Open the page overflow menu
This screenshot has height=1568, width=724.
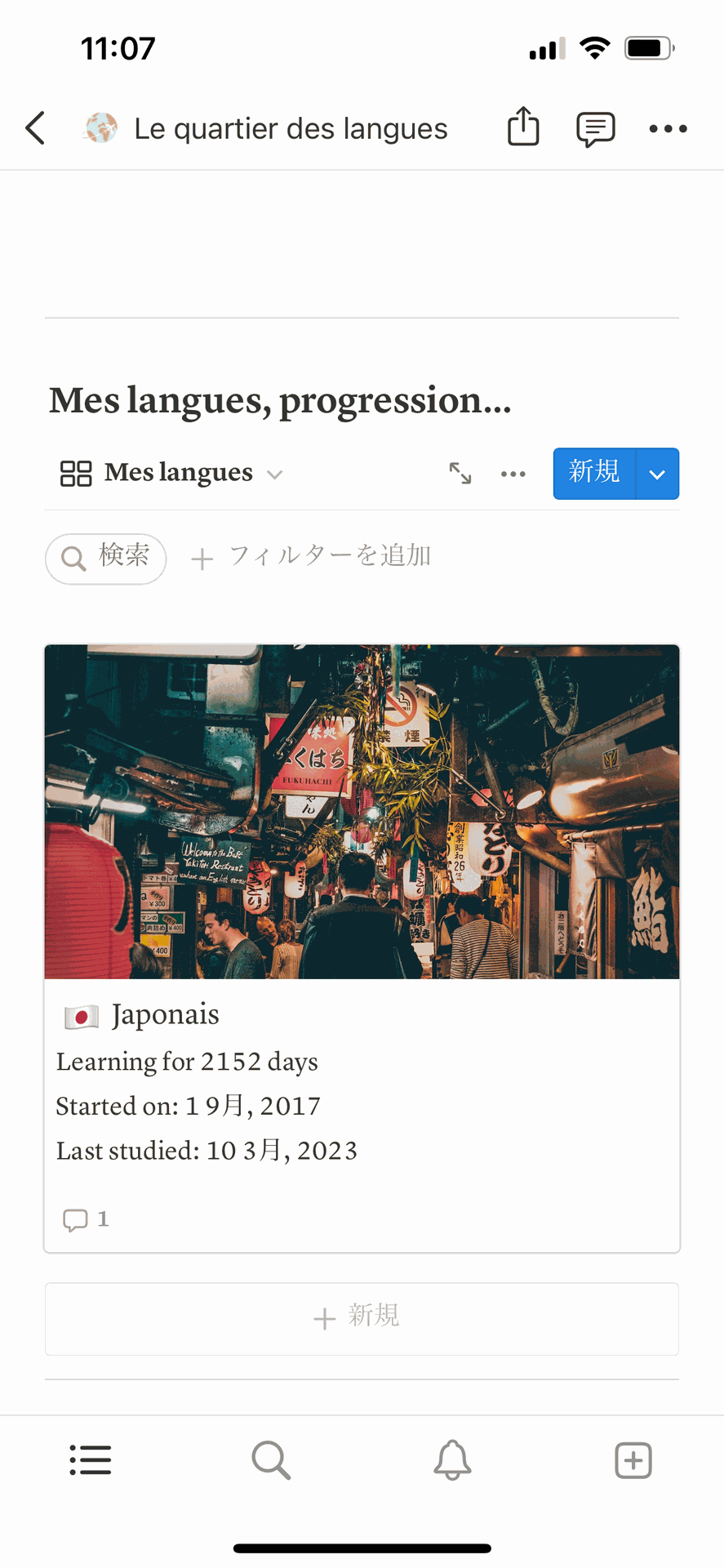[x=668, y=128]
